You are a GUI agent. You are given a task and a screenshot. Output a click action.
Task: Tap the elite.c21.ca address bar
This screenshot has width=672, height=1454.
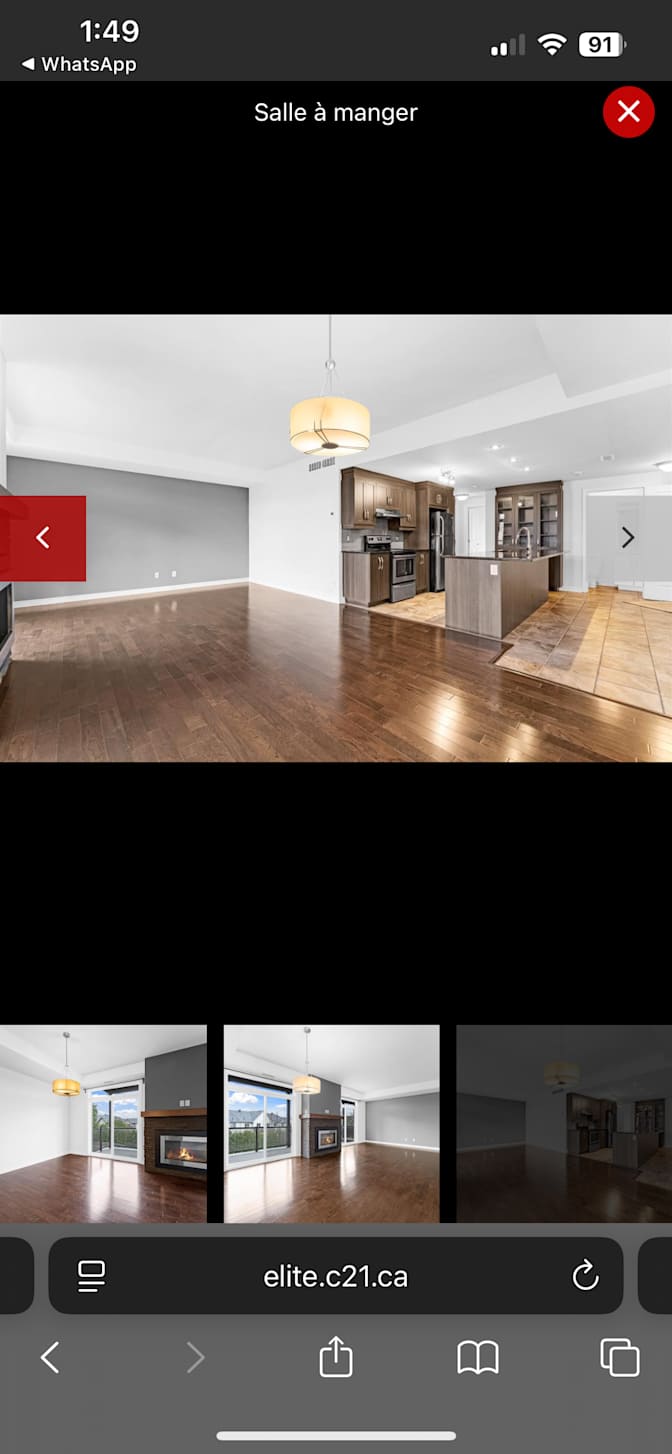click(335, 1277)
